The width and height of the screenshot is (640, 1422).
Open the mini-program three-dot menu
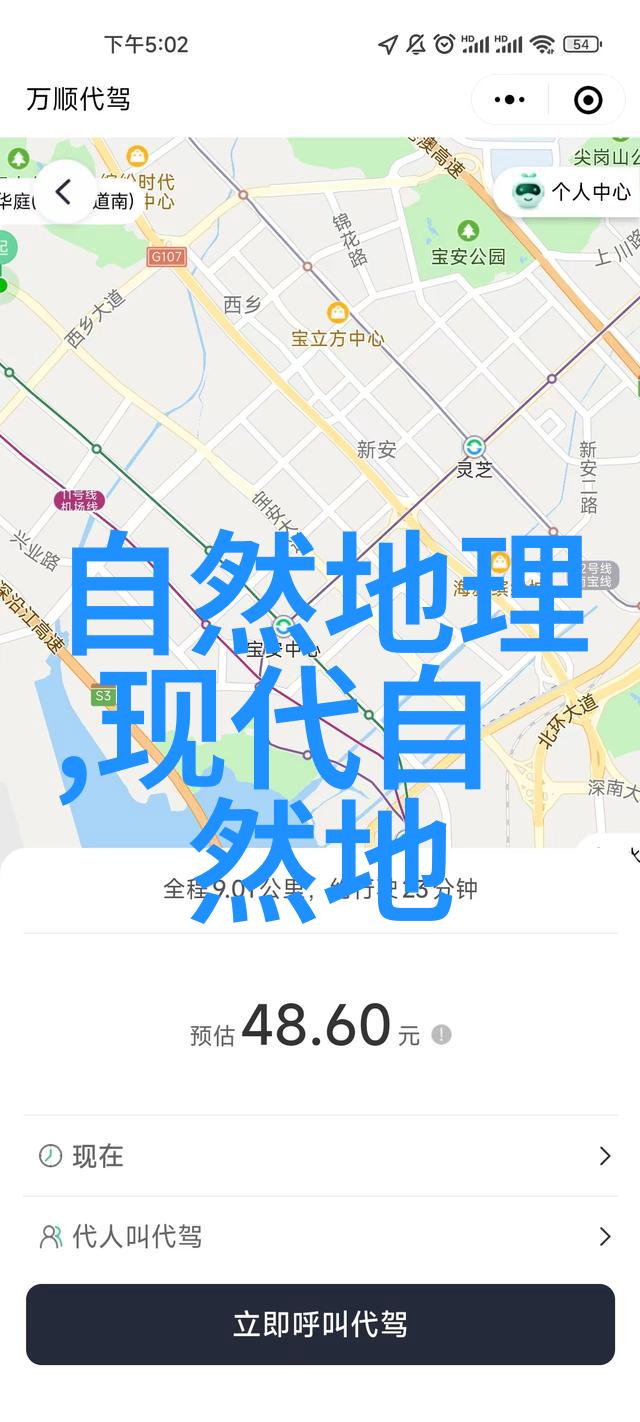click(509, 99)
